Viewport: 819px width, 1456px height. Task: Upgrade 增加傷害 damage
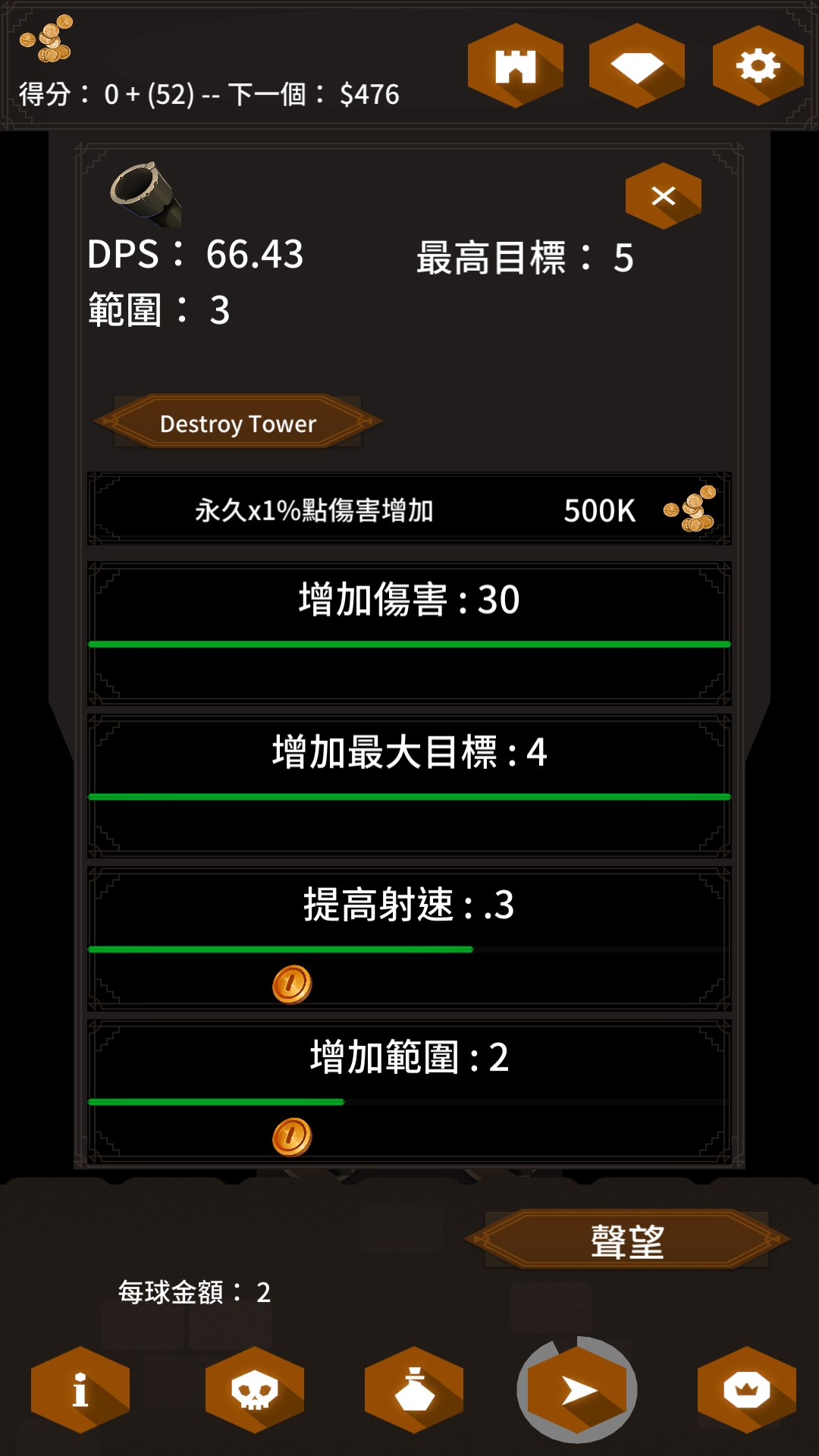tap(409, 633)
